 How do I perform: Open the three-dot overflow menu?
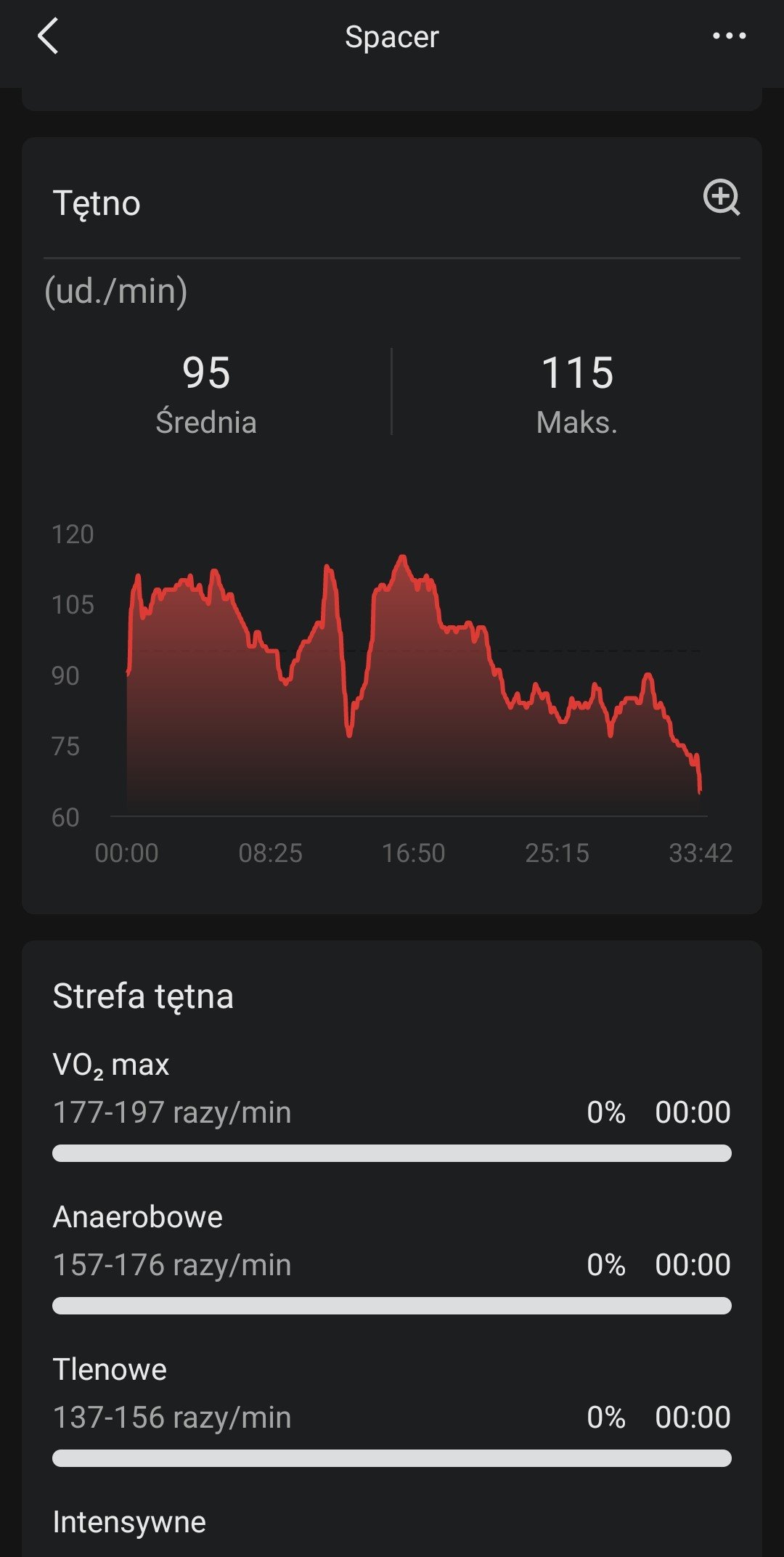point(729,36)
